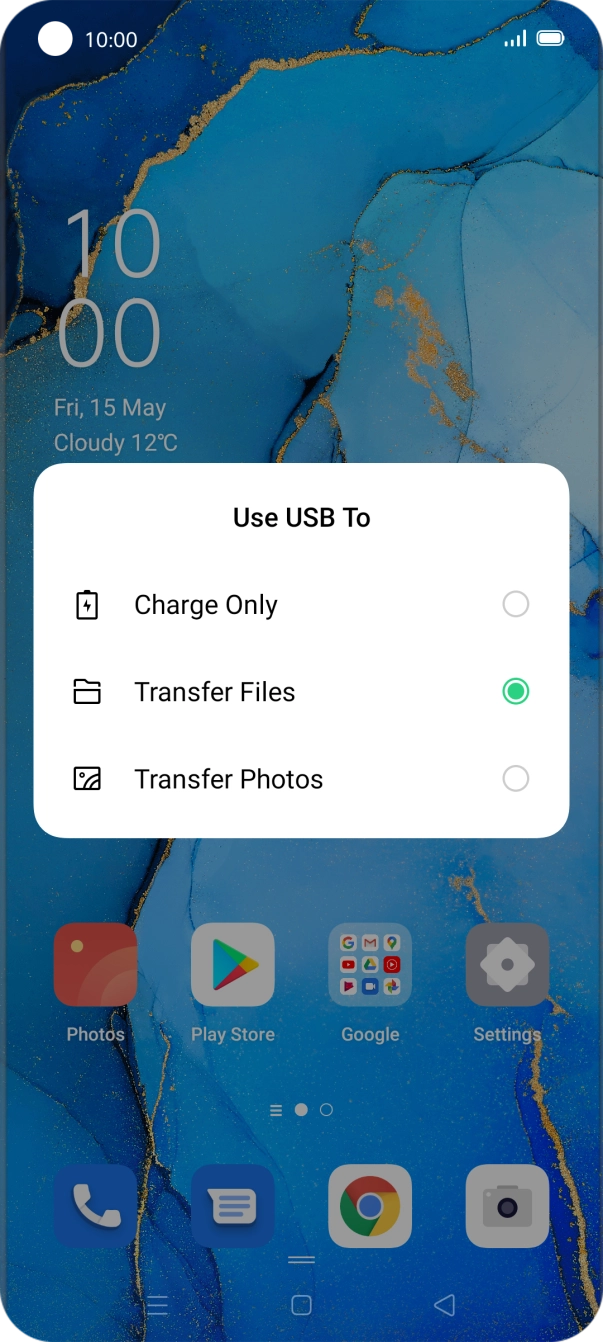Select the Charge Only option
This screenshot has width=603, height=1342.
coord(301,605)
